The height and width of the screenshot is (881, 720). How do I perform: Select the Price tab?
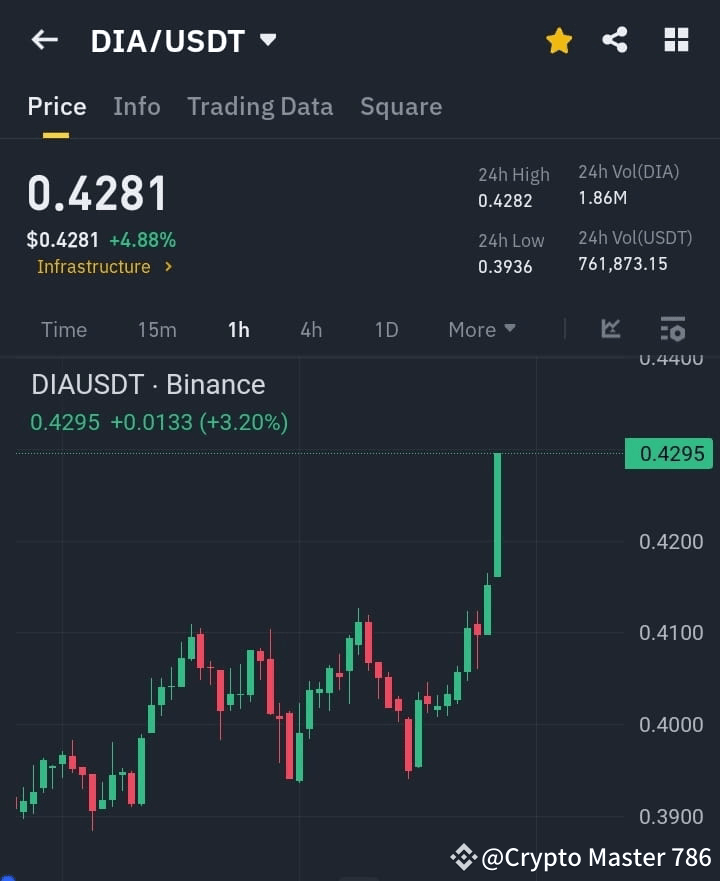[x=56, y=106]
